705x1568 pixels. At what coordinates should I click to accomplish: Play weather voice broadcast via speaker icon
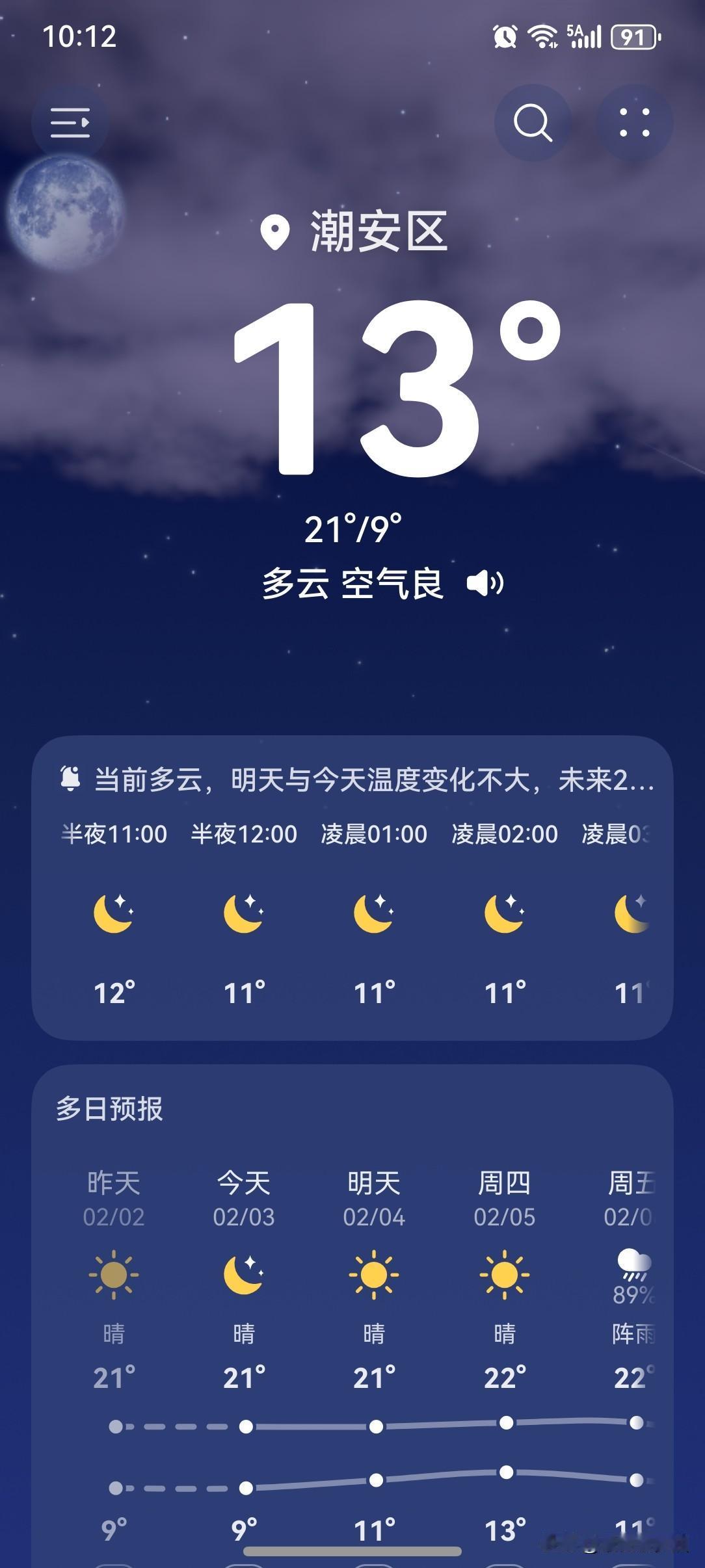(x=486, y=584)
